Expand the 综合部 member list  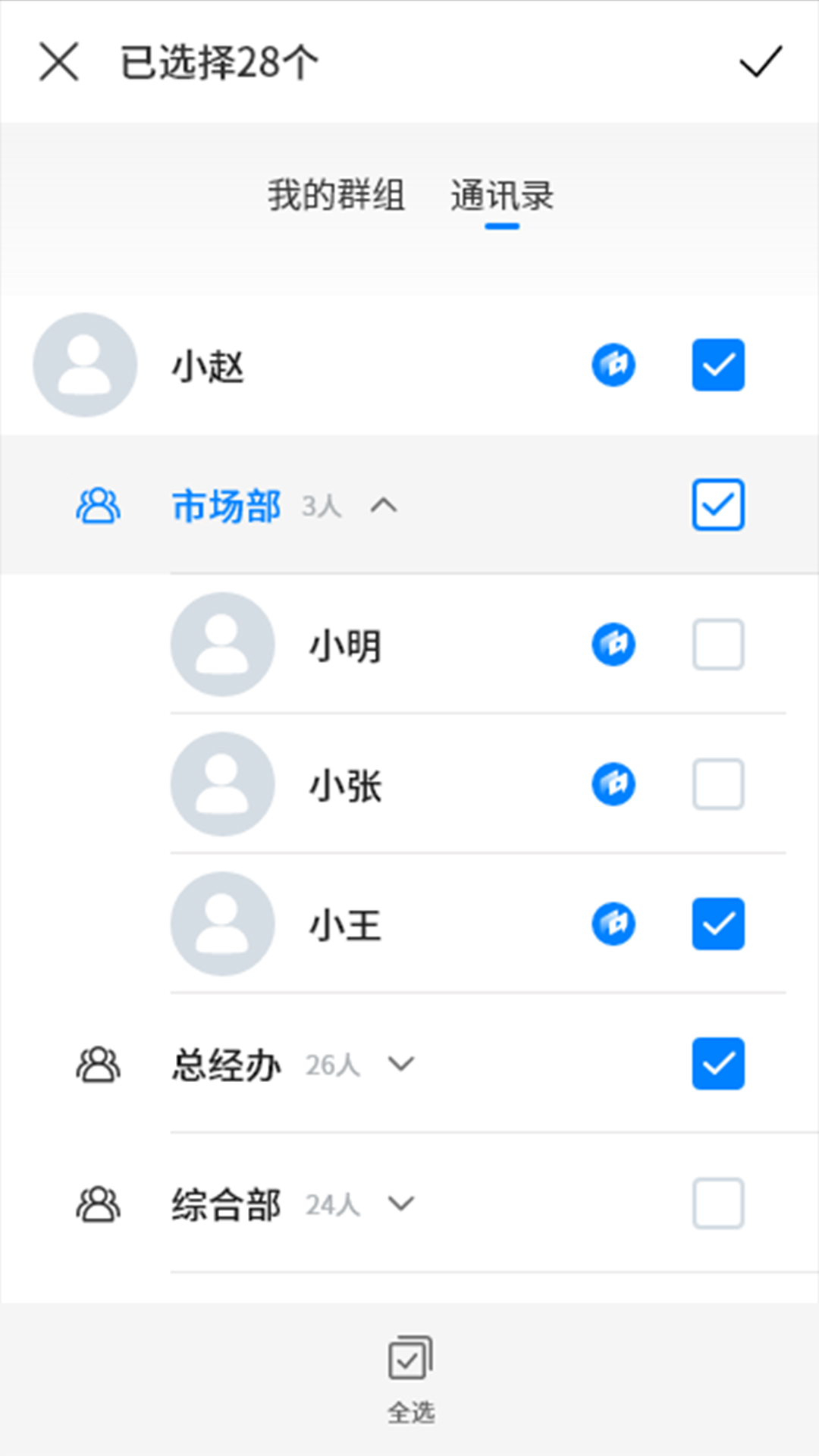tap(401, 1203)
